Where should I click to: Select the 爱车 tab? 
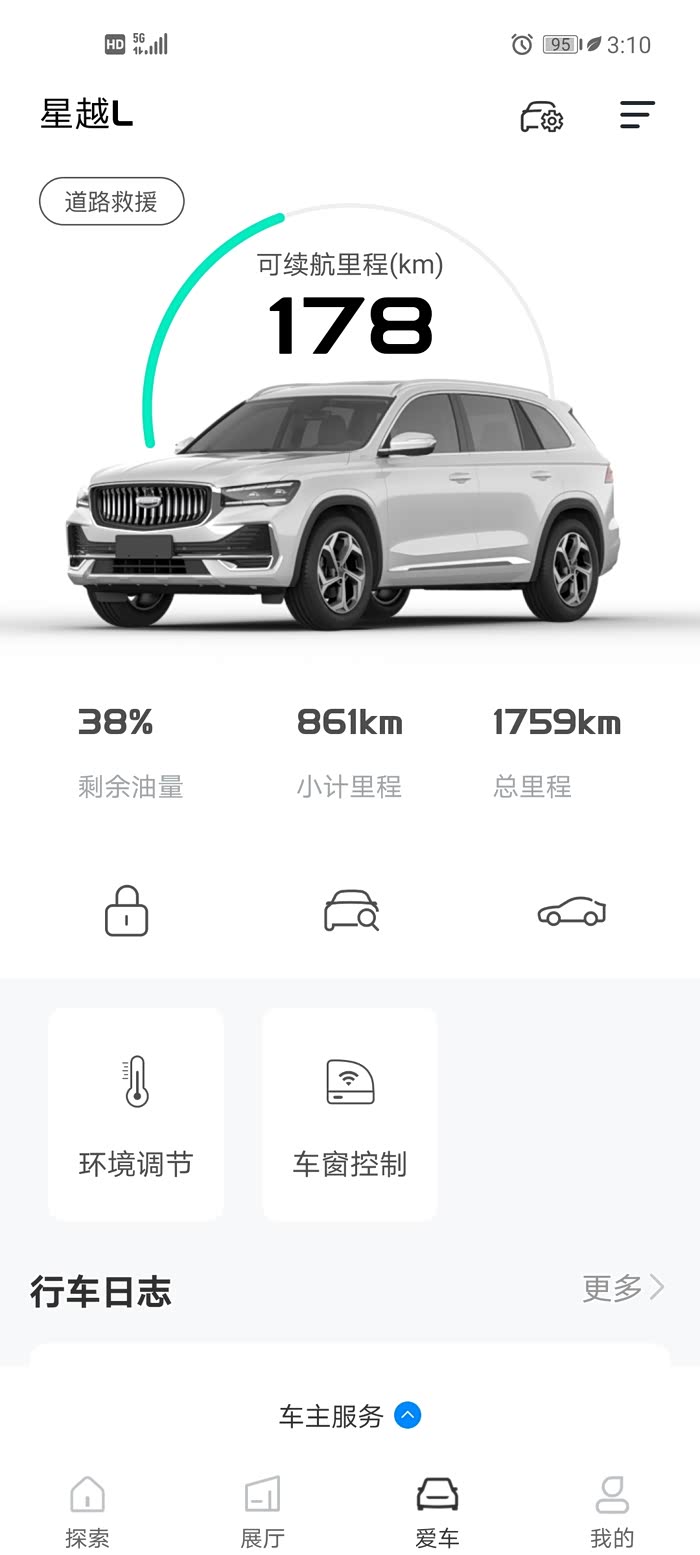(x=437, y=1511)
